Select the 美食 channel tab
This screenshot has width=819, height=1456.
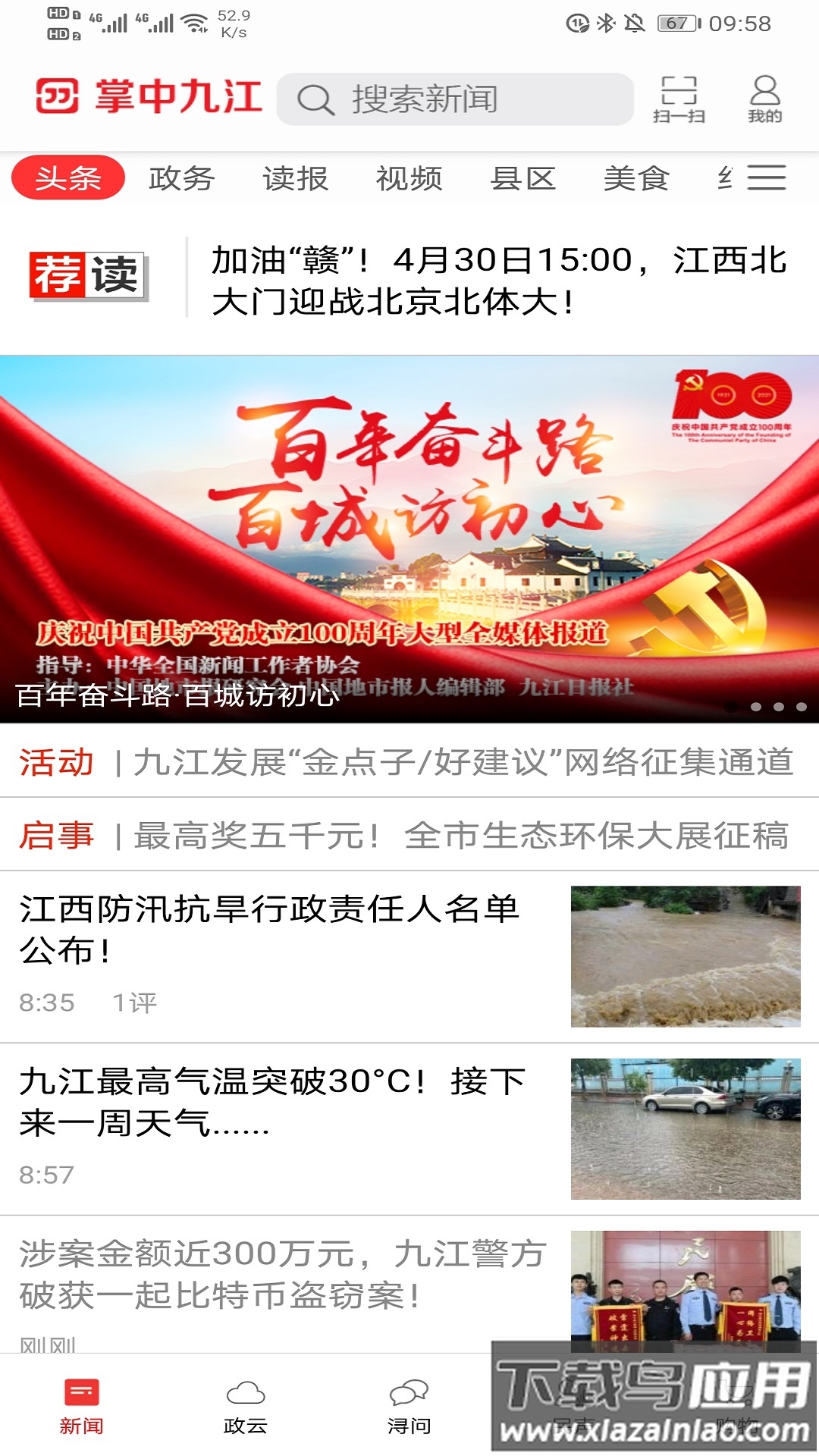[x=637, y=178]
